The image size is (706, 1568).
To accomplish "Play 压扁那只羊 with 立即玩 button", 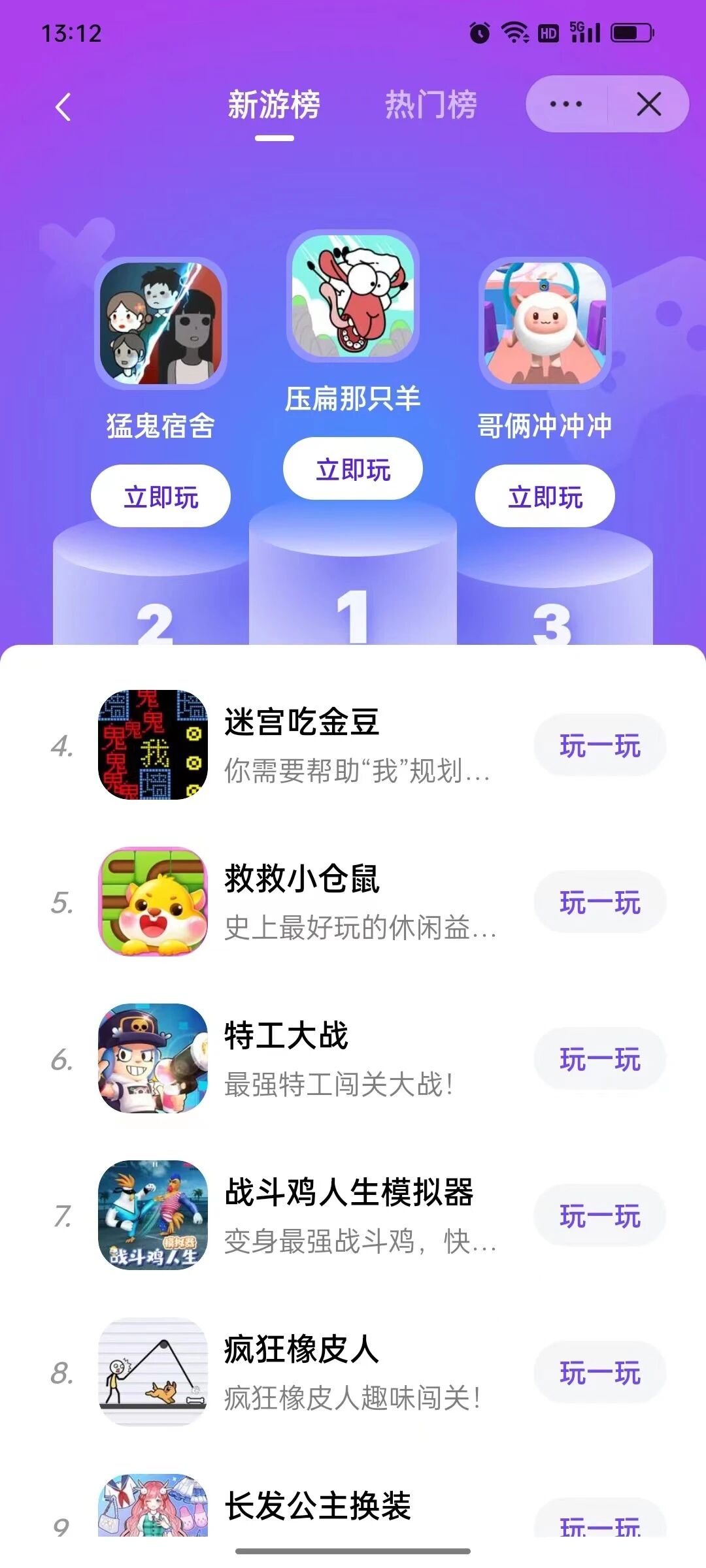I will pyautogui.click(x=353, y=469).
